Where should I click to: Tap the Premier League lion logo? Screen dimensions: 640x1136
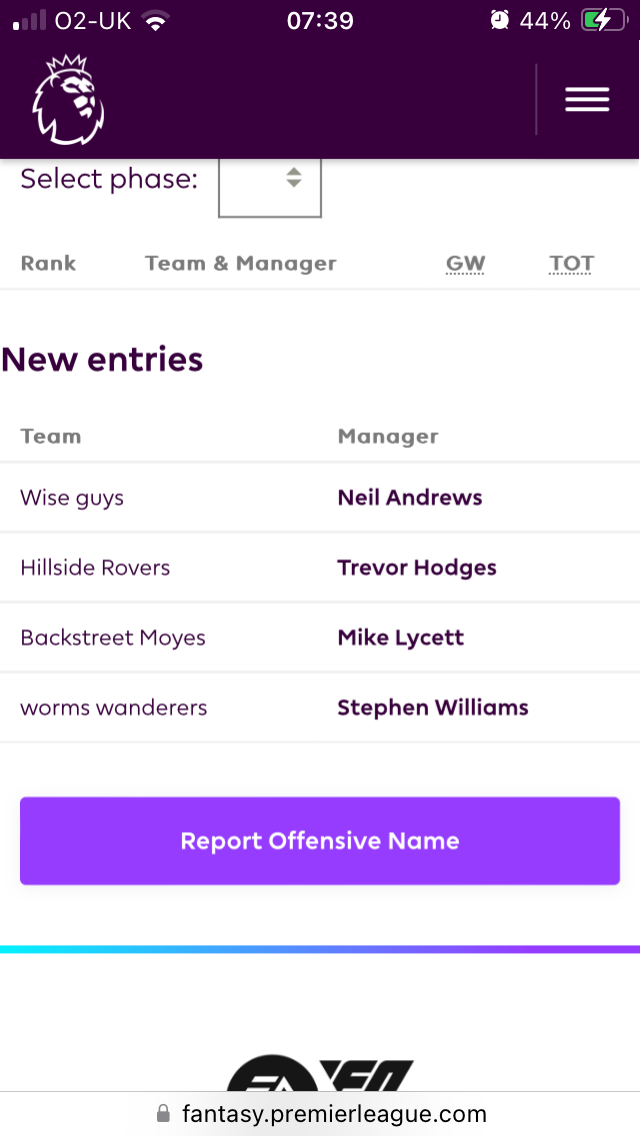coord(69,99)
